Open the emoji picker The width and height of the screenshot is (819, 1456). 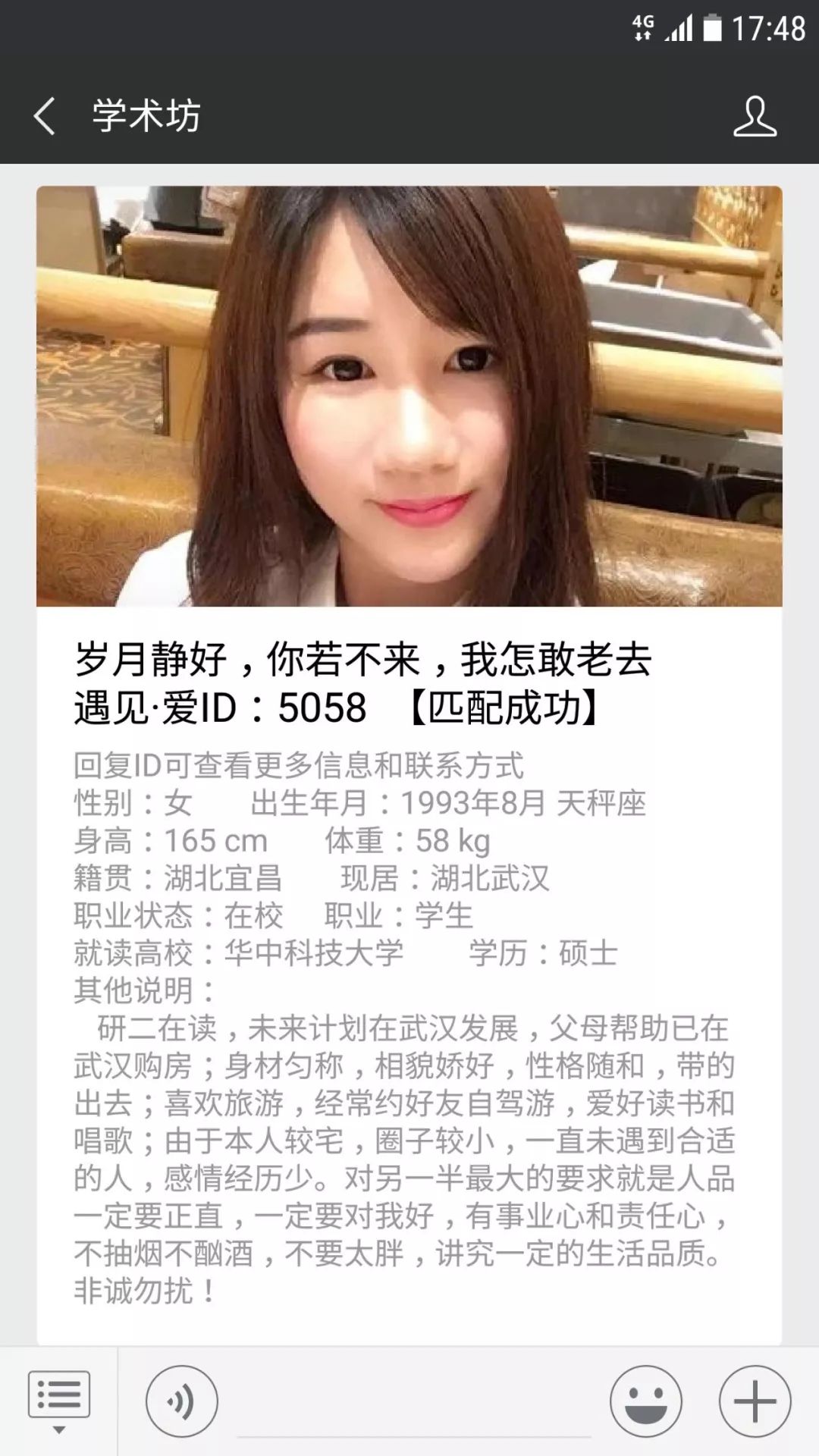pos(646,1402)
